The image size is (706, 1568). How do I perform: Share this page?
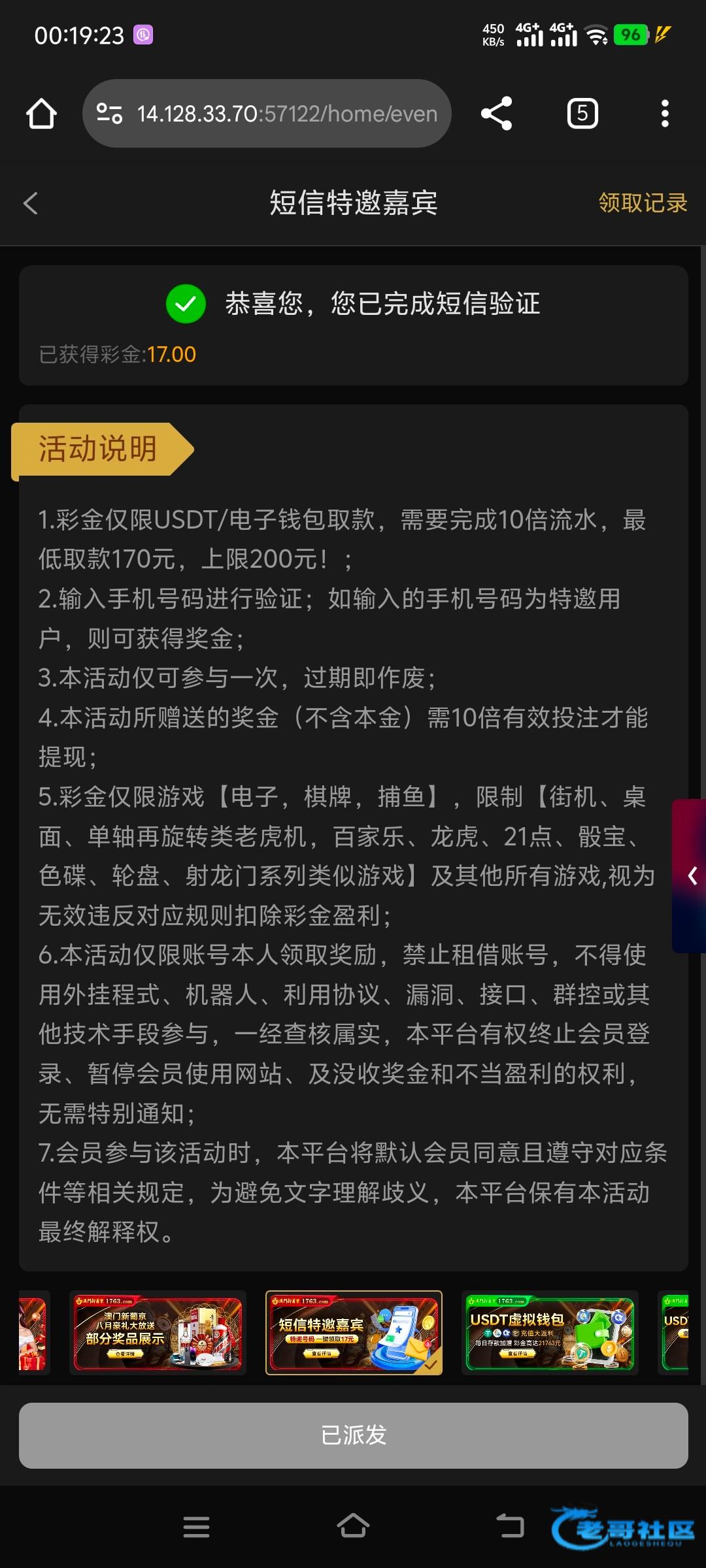[x=496, y=114]
